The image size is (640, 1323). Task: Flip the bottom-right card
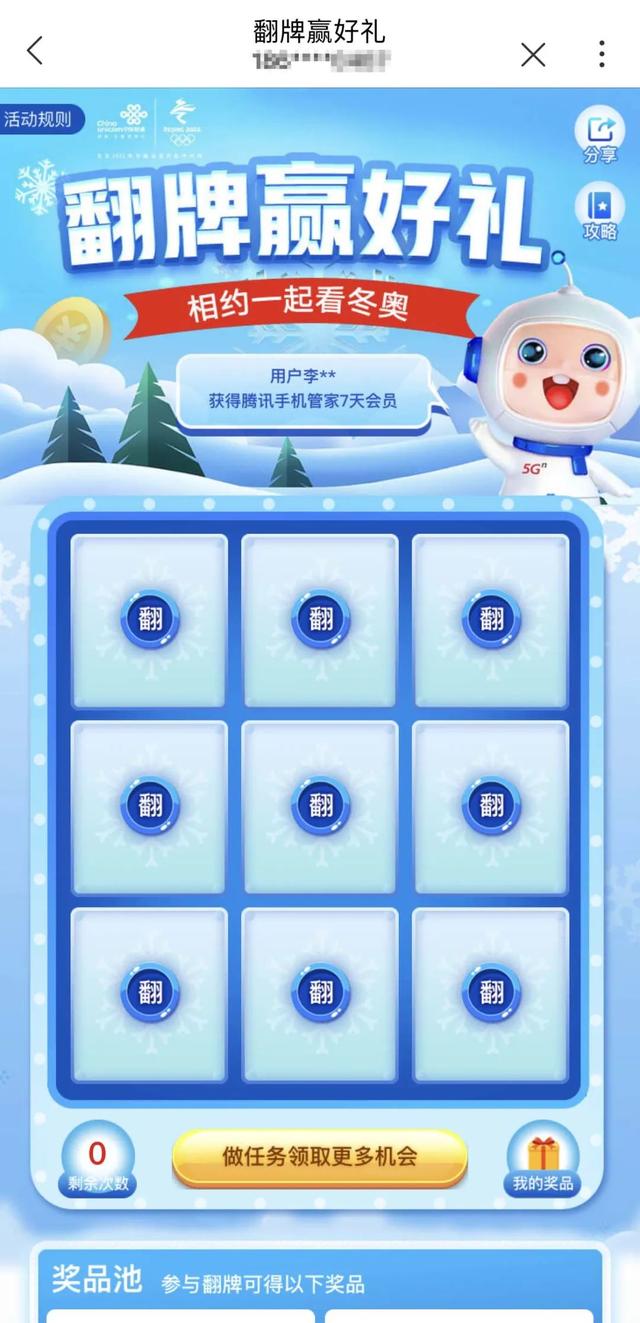coord(491,993)
